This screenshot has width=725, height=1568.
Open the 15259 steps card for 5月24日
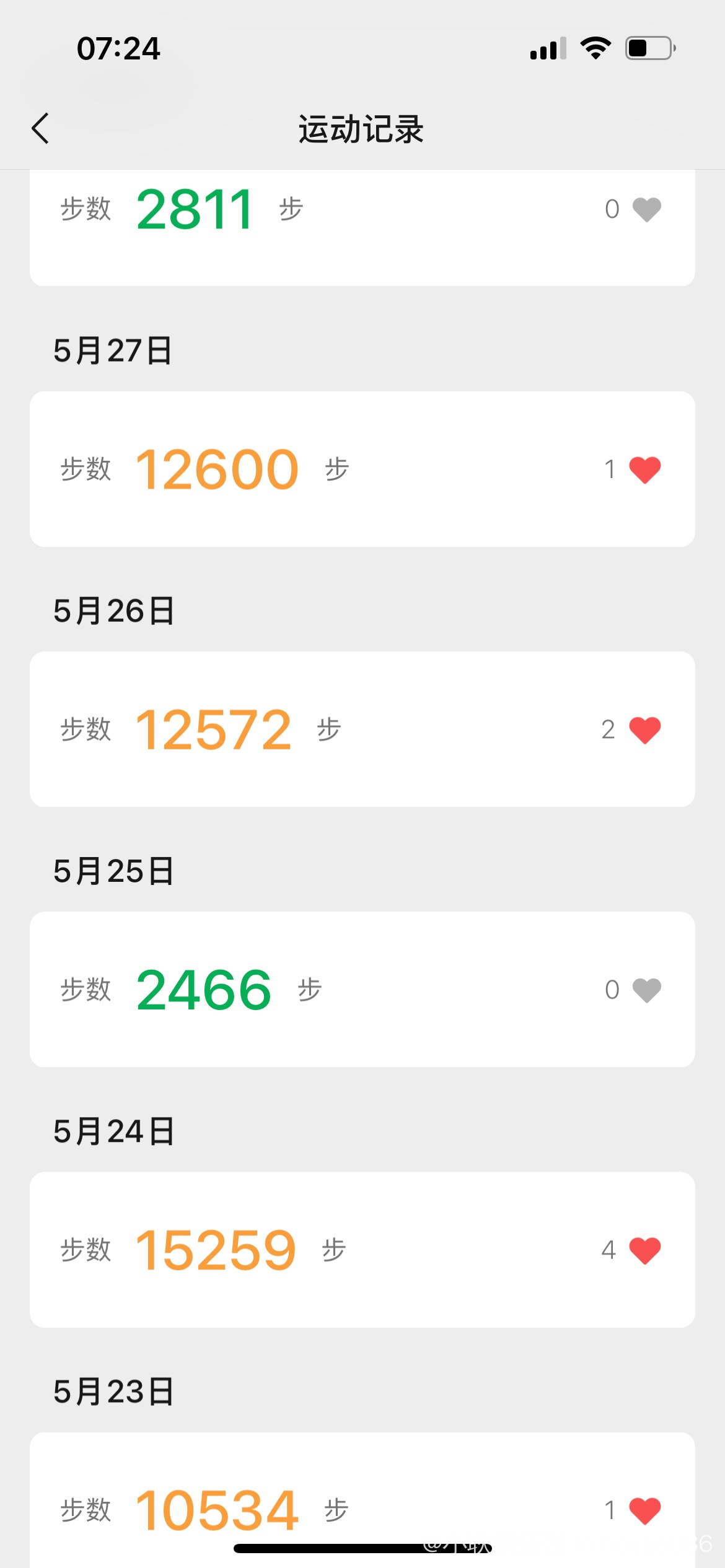click(x=362, y=1250)
